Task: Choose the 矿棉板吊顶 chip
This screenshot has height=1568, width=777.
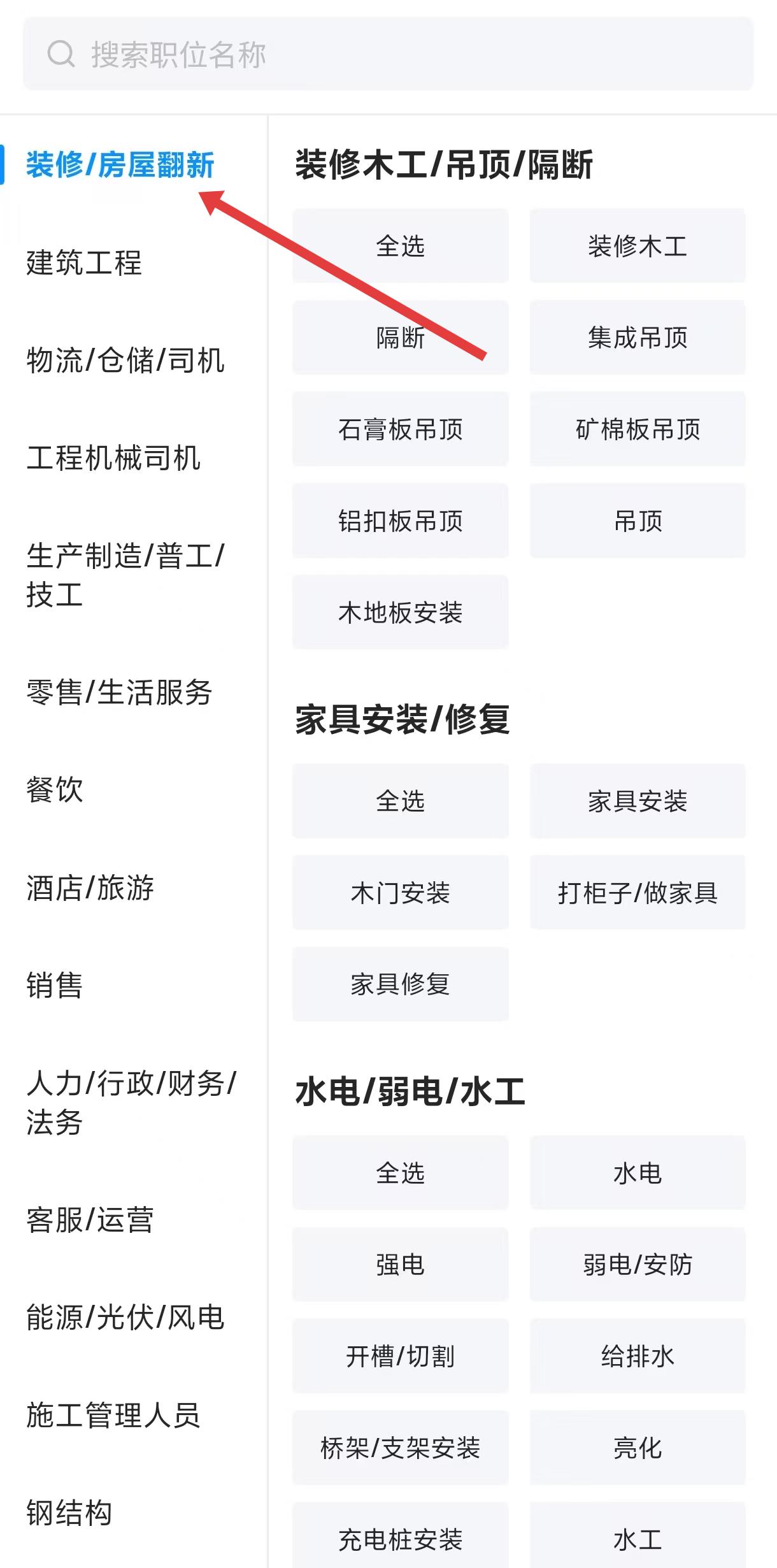Action: [638, 429]
